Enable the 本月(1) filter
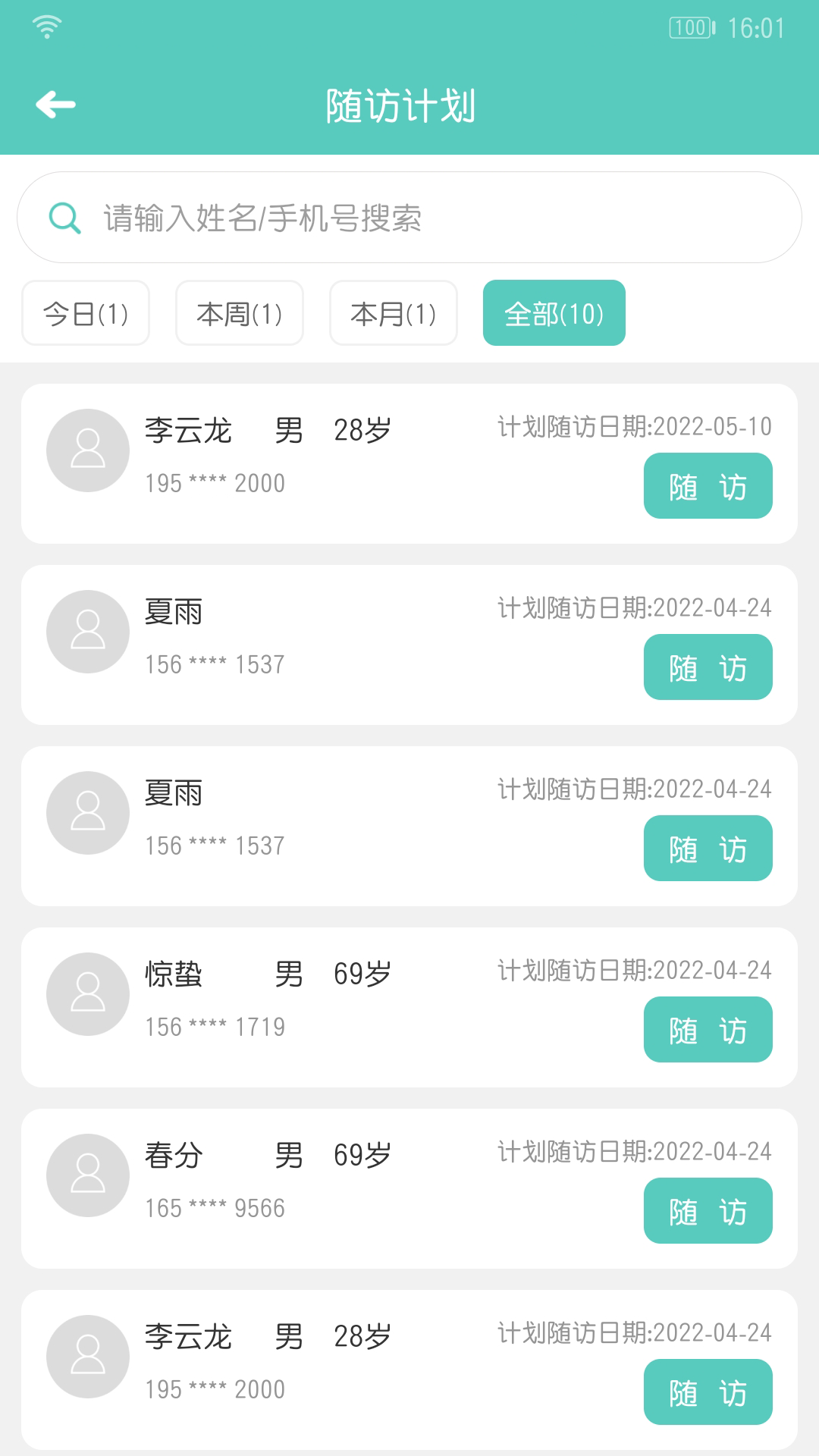819x1456 pixels. (393, 313)
